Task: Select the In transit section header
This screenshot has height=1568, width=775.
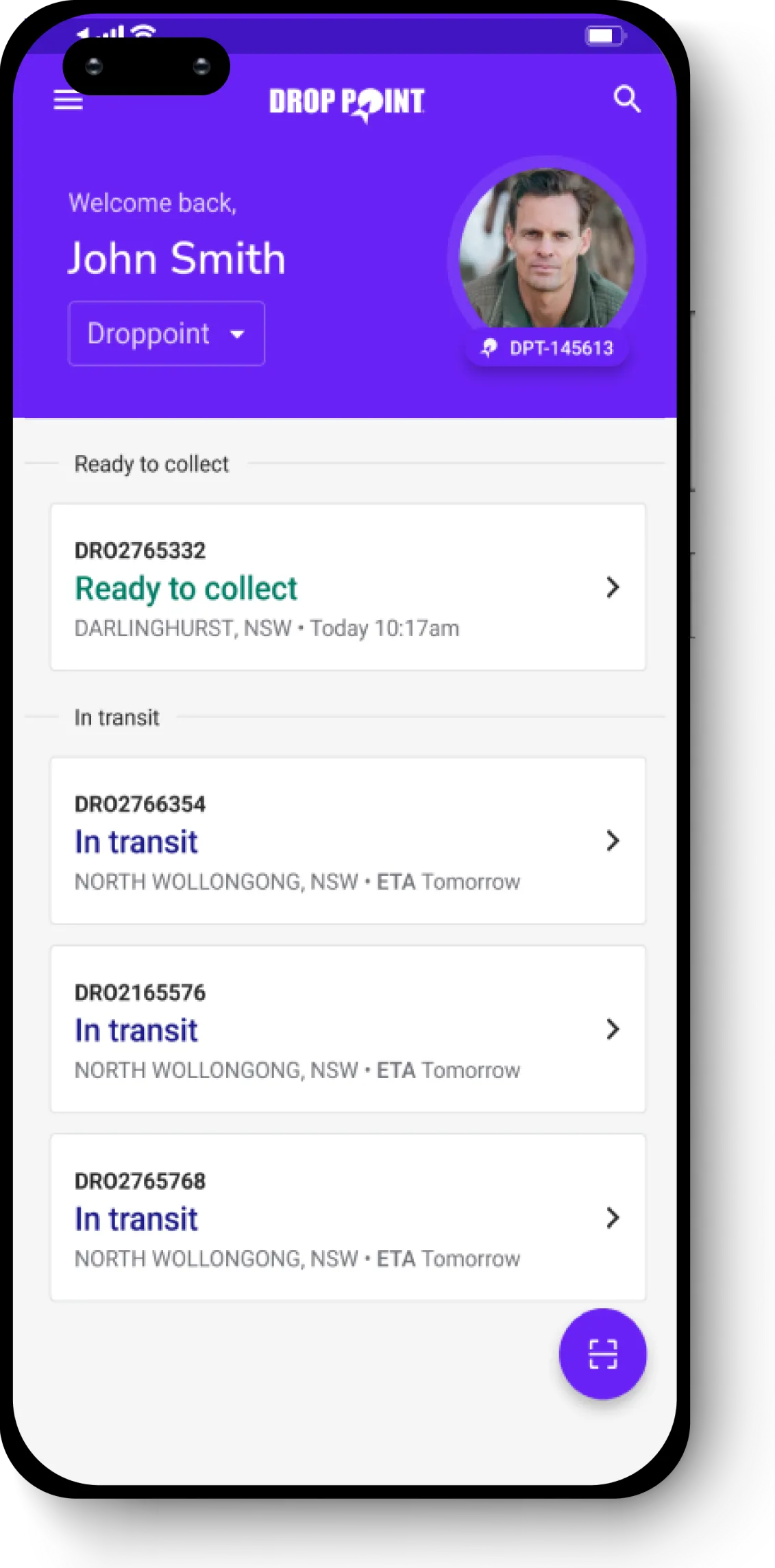Action: tap(116, 718)
